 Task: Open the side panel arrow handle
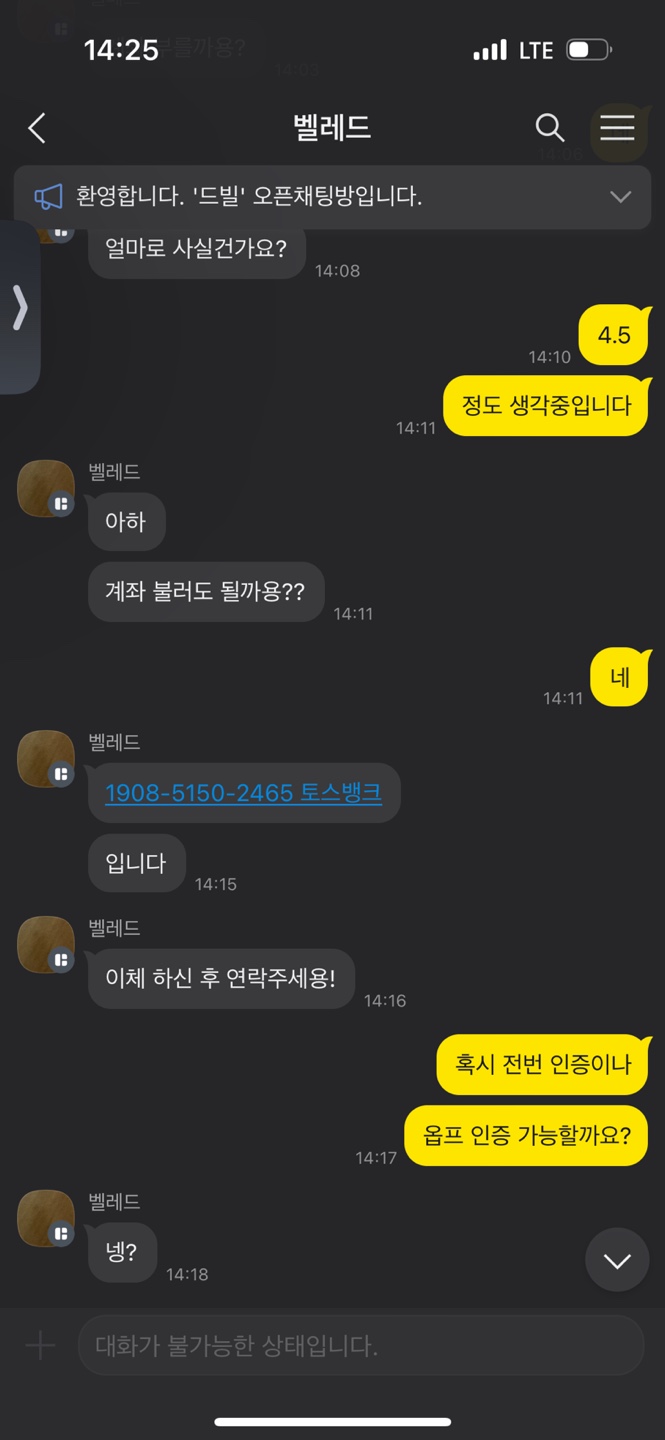19,308
